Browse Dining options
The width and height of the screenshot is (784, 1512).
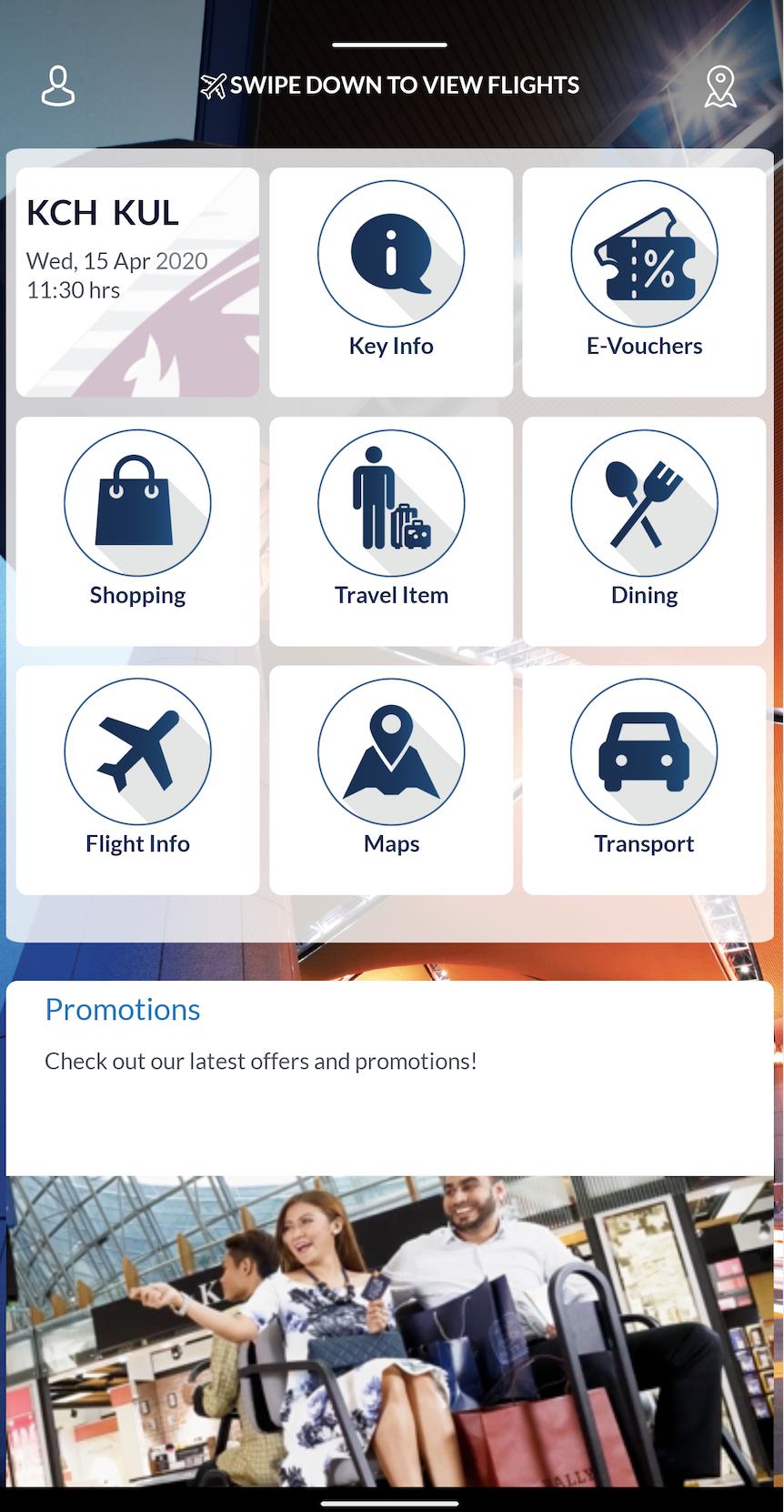(644, 531)
